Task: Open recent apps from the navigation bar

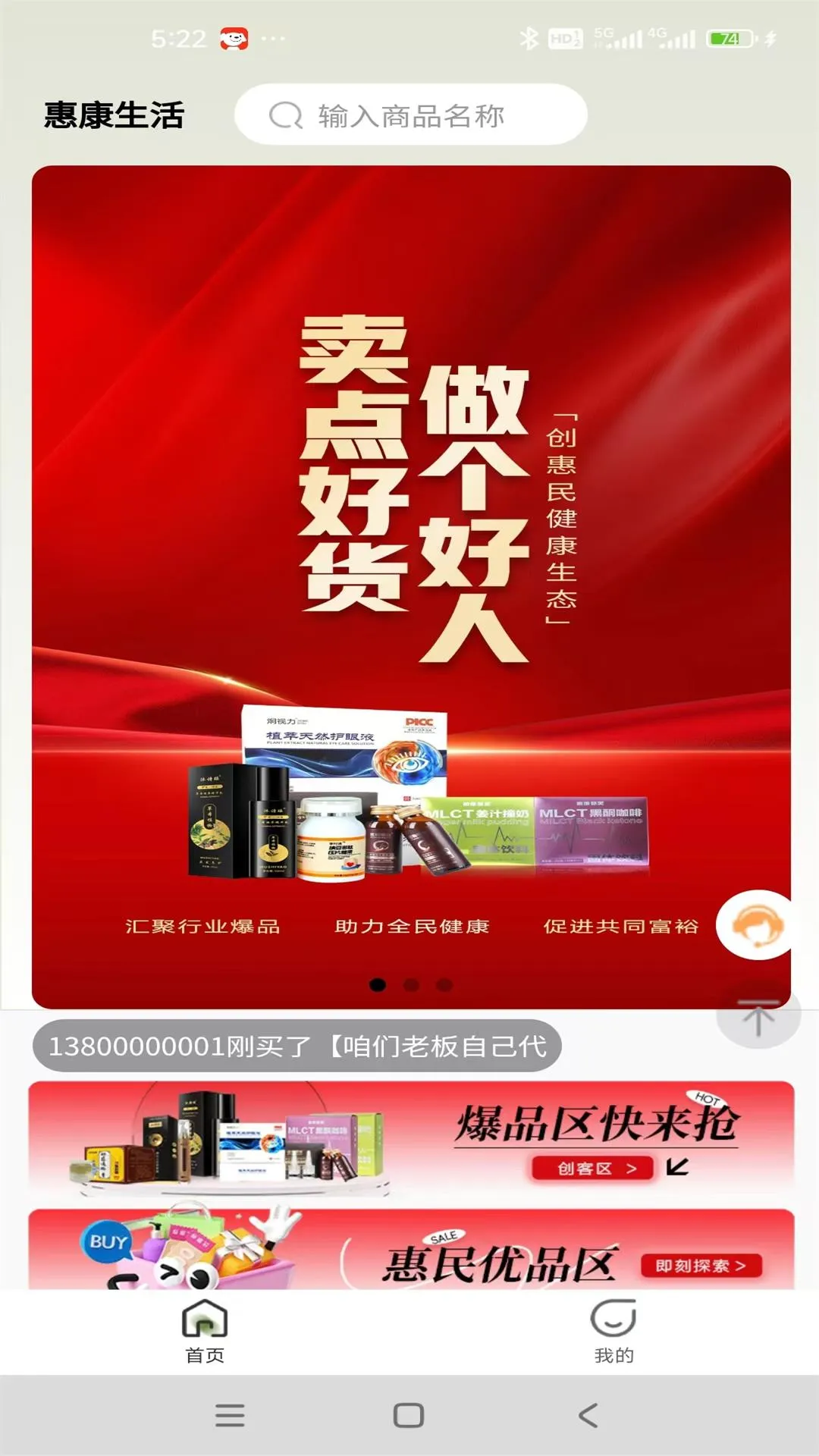Action: 230,1415
